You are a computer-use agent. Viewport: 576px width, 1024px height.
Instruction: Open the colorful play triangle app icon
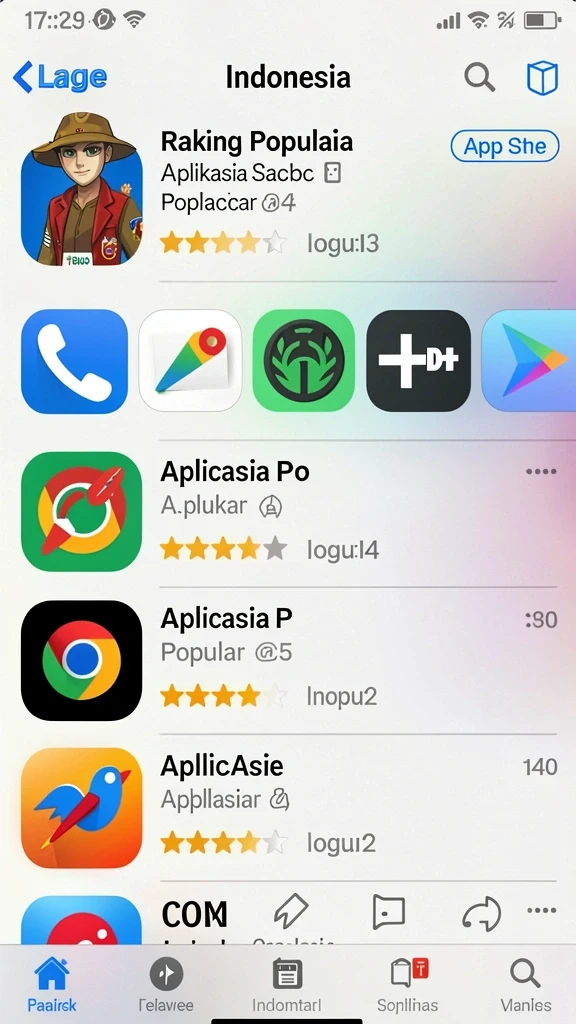[x=529, y=361]
